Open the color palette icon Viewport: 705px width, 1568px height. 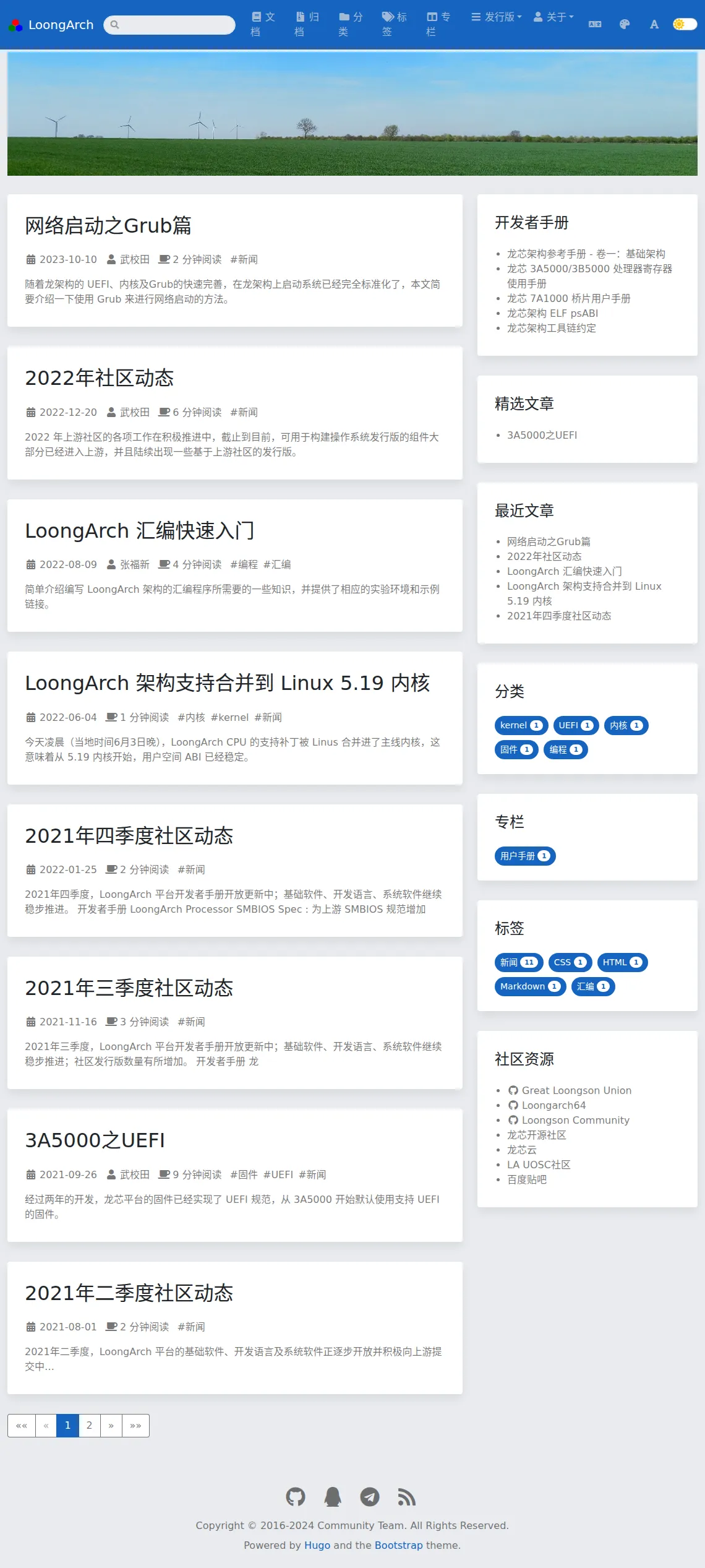tap(625, 24)
